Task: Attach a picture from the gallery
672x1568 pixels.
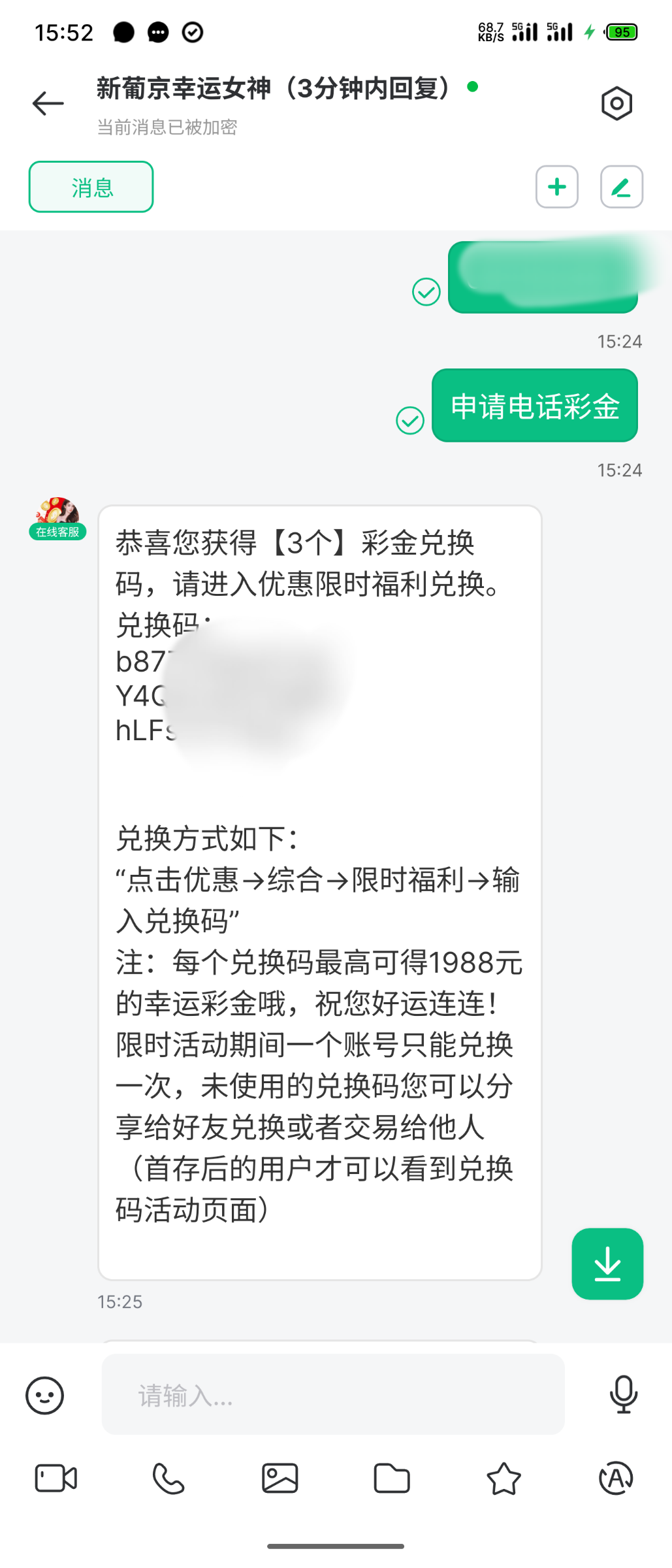Action: point(280,1478)
